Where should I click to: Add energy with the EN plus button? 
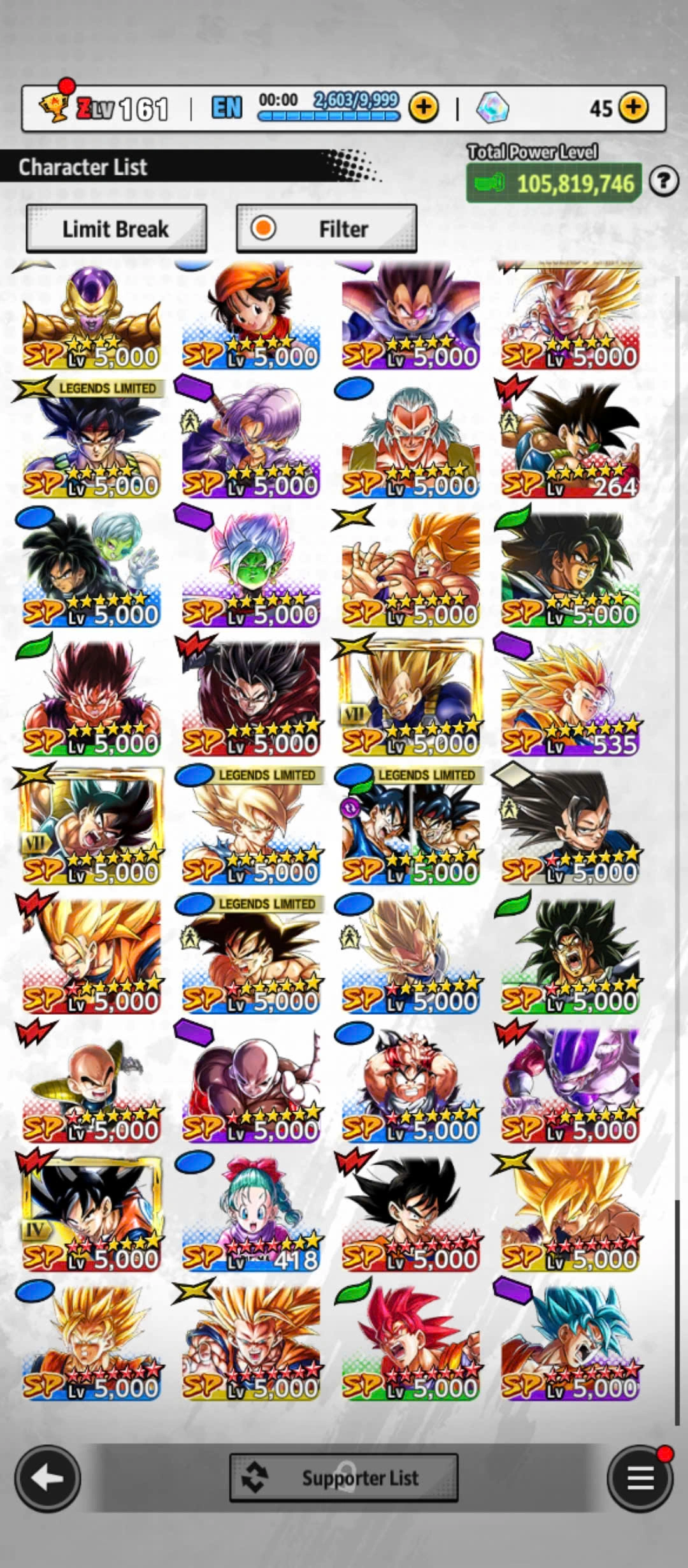[424, 108]
